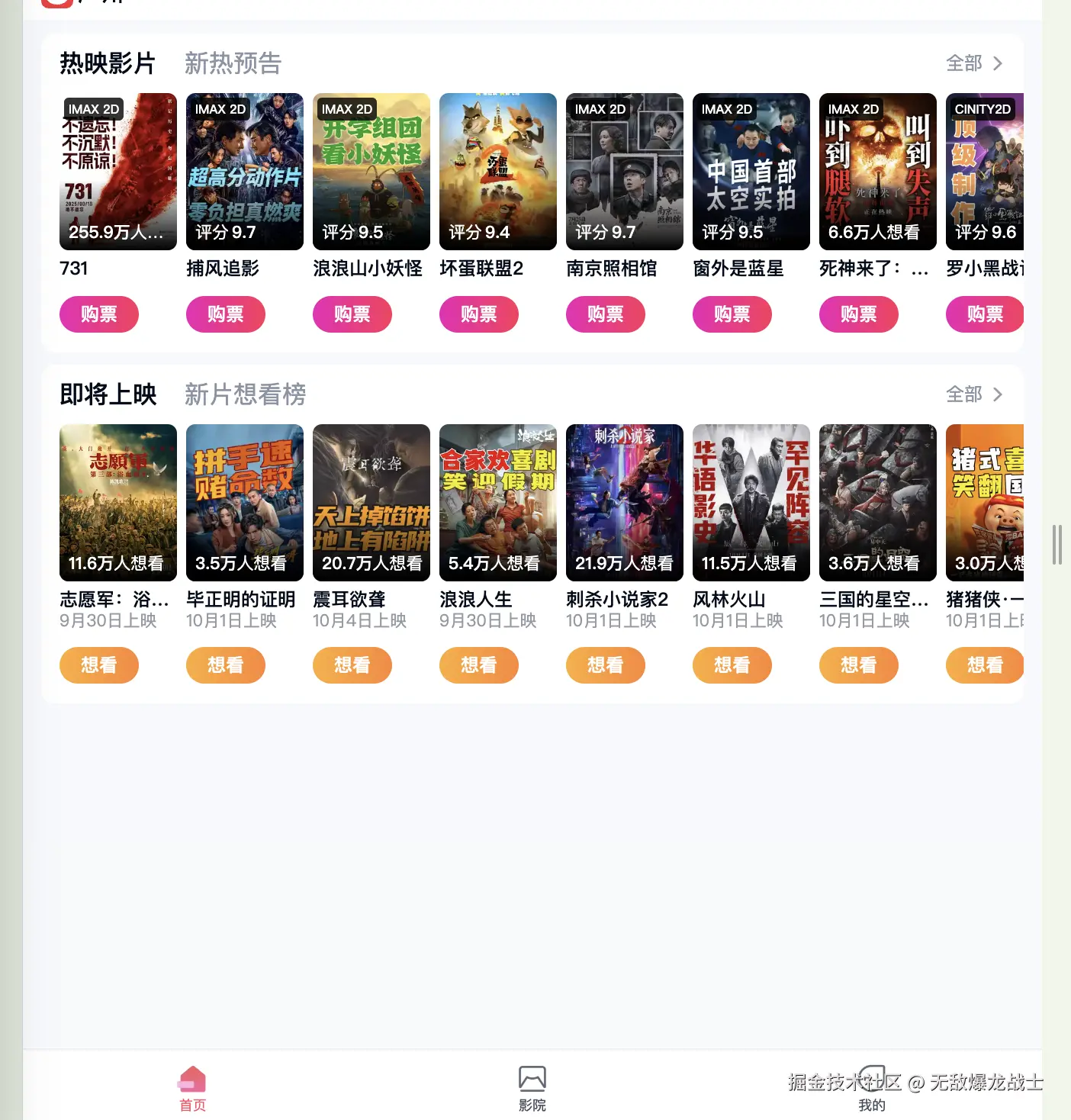Viewport: 1071px width, 1120px height.
Task: Switch to the 新片想看榜 tab
Action: 245,394
